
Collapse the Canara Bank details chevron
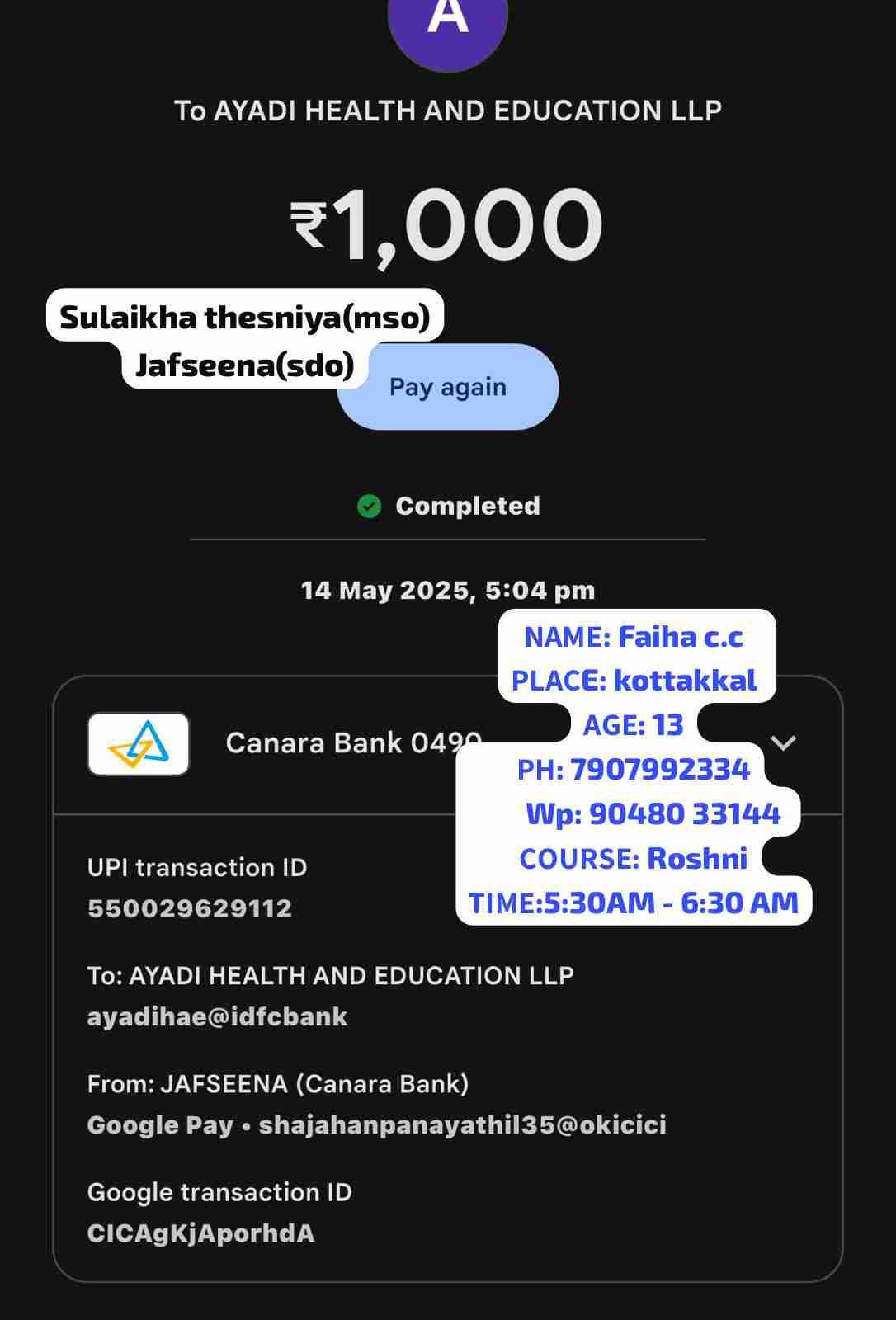click(x=783, y=742)
